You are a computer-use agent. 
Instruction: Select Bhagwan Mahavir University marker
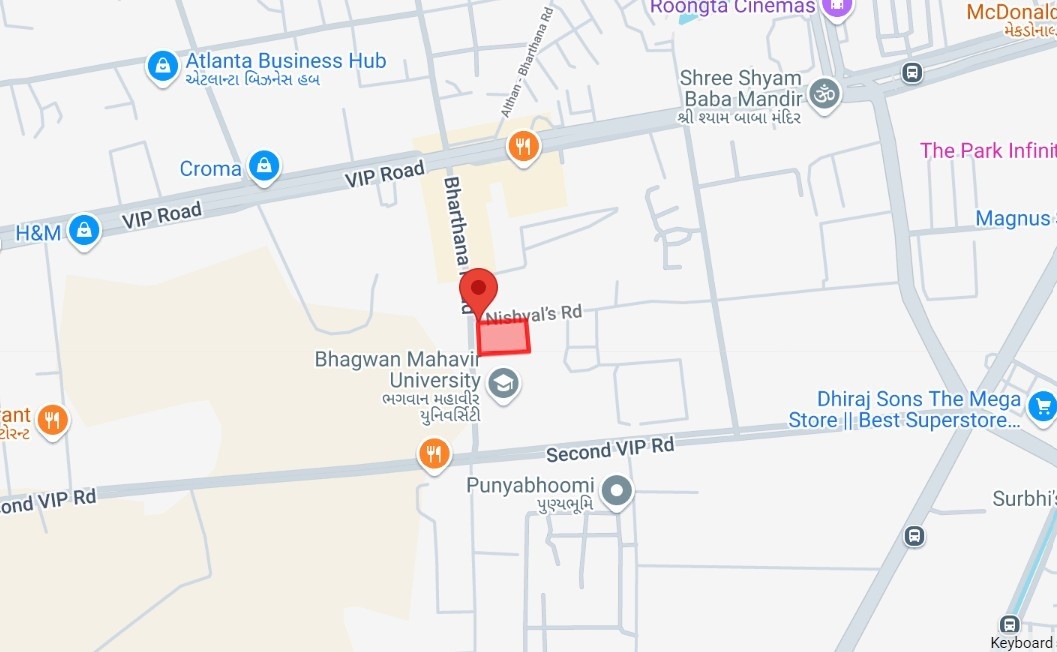503,383
